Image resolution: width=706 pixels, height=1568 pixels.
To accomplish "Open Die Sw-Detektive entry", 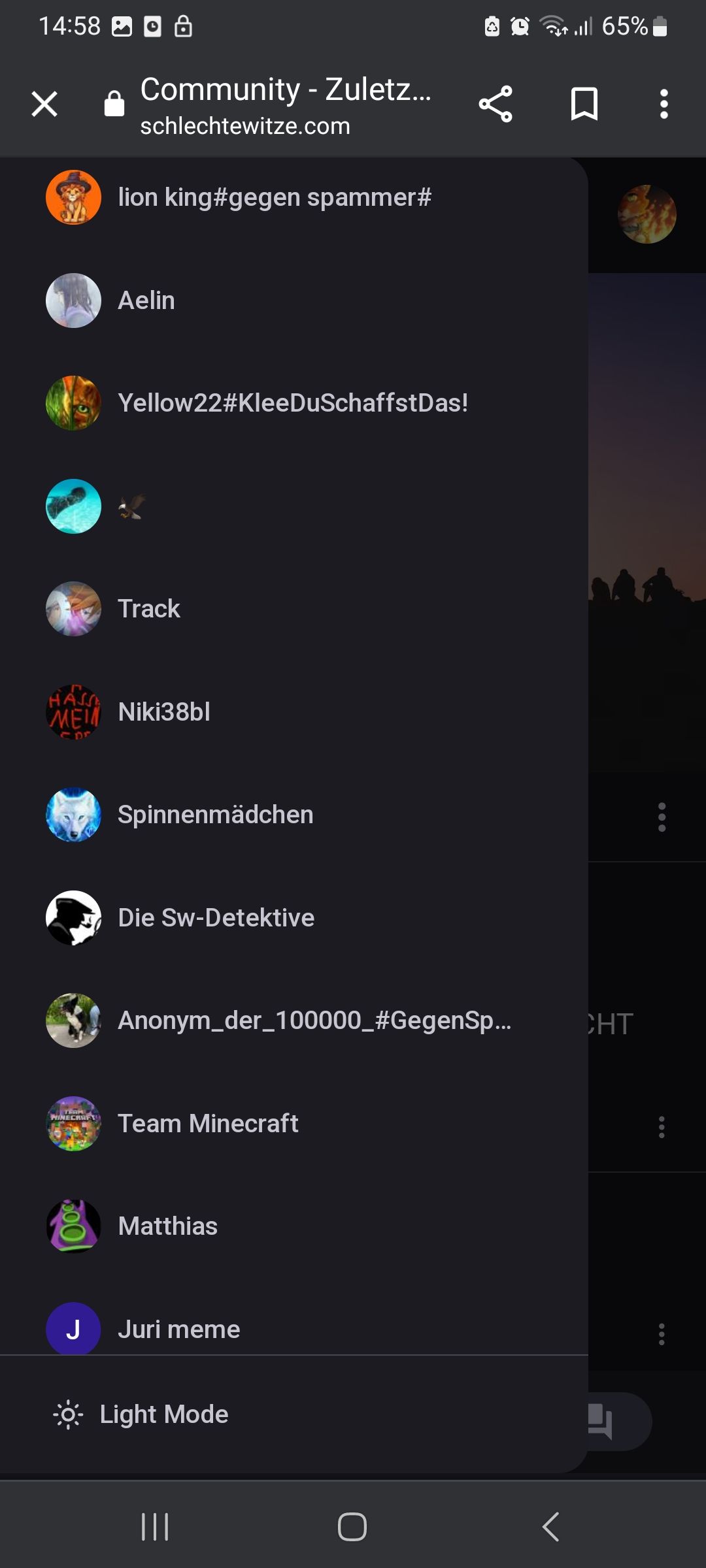I will tap(216, 918).
